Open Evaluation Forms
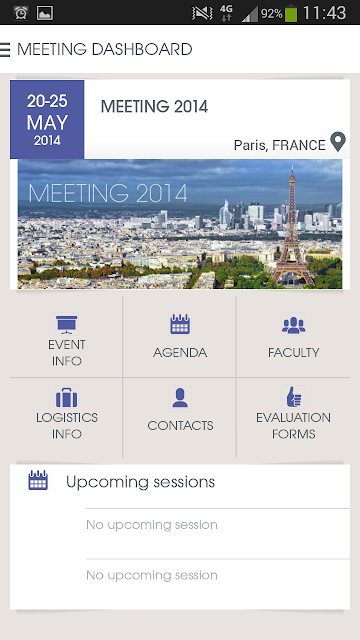Viewport: 360px width, 640px height. pos(293,418)
